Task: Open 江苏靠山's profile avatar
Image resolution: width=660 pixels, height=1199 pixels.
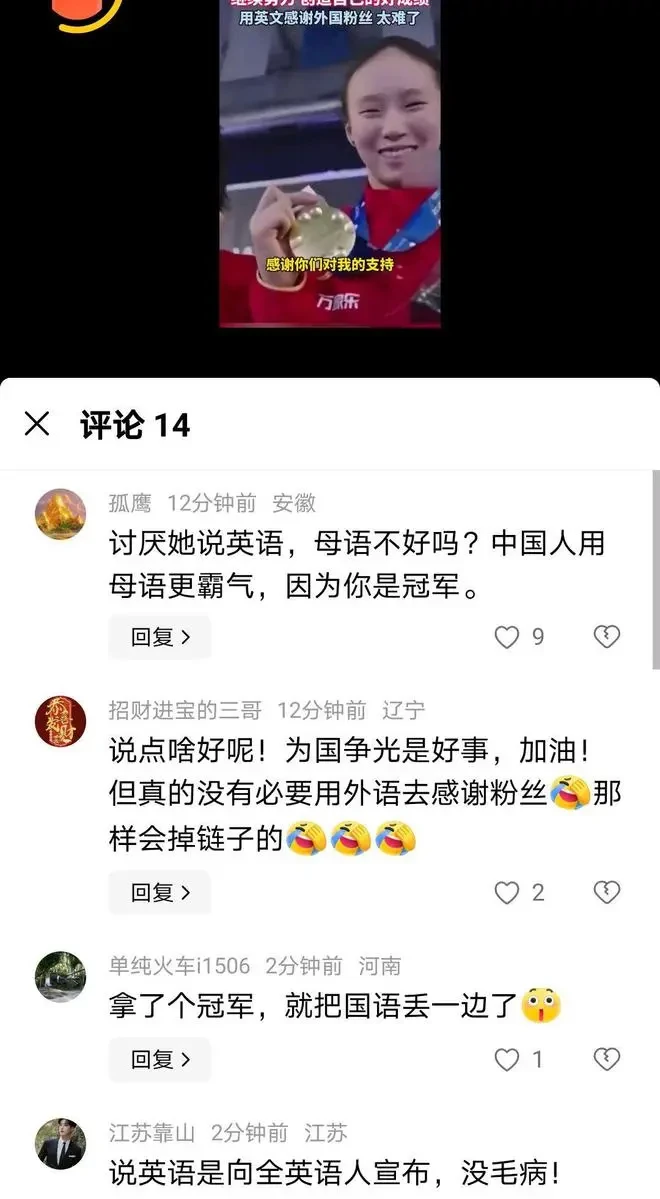Action: pyautogui.click(x=60, y=1144)
